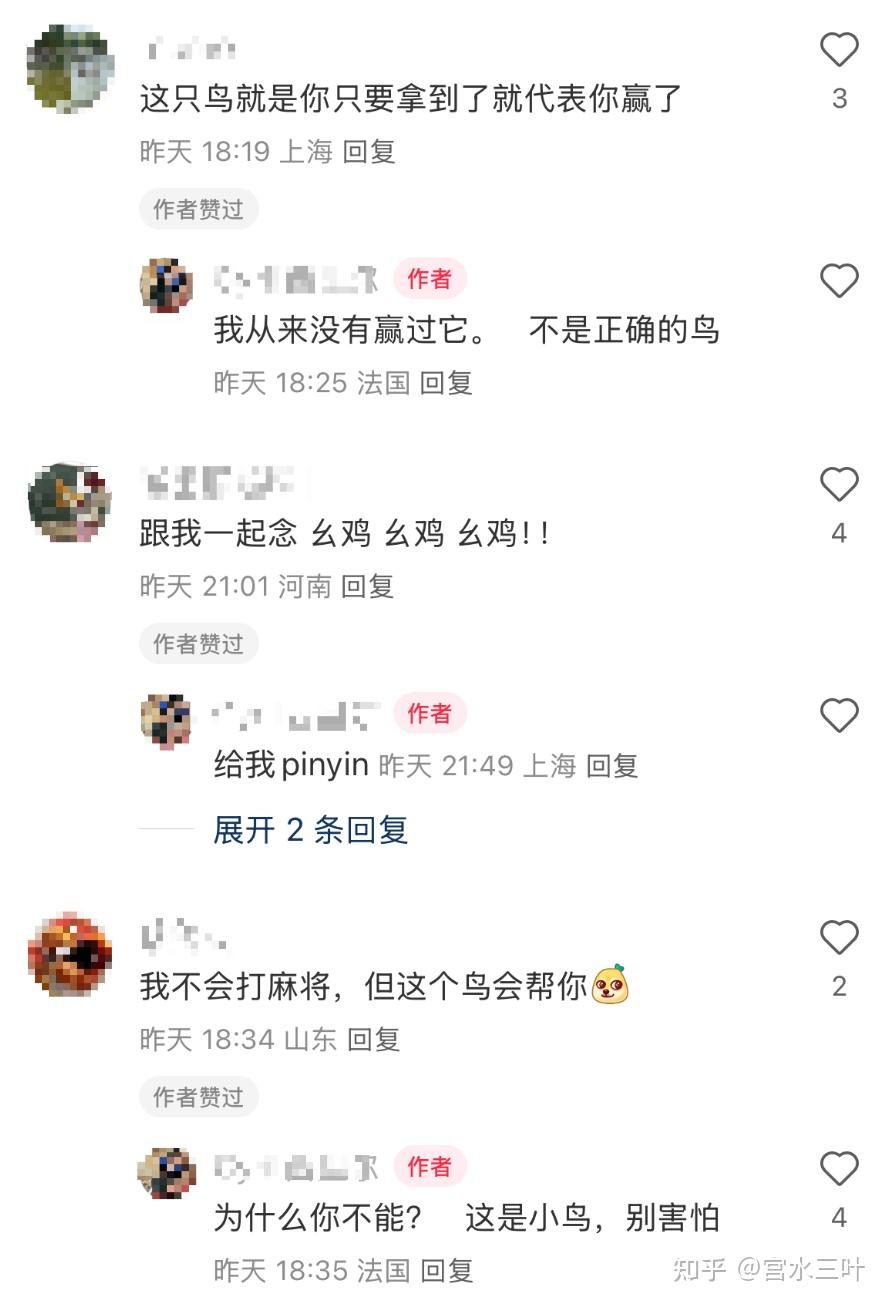Click the '作者赞过' tag under the first comment

197,210
